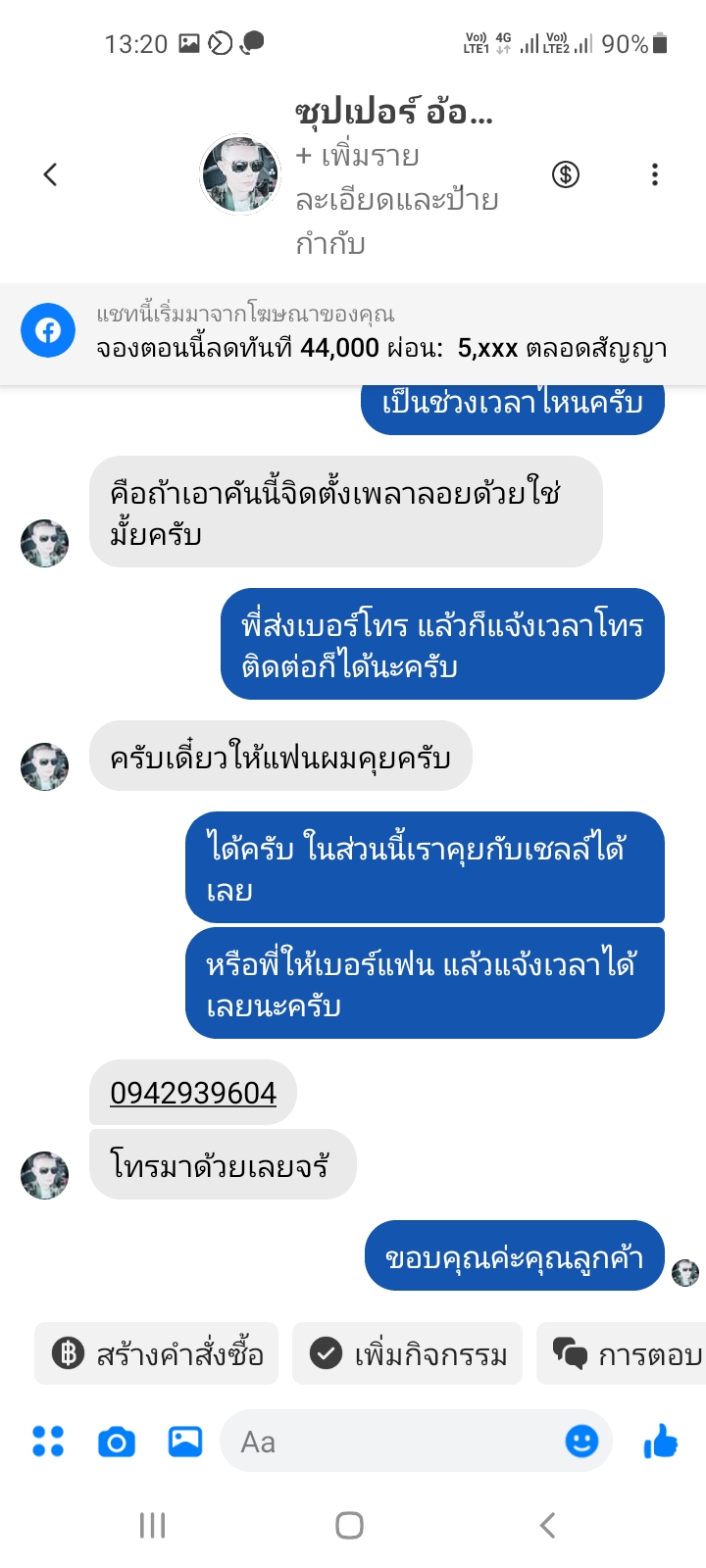Viewport: 706px width, 1568px height.
Task: Open the three-dot overflow menu
Action: pos(654,175)
